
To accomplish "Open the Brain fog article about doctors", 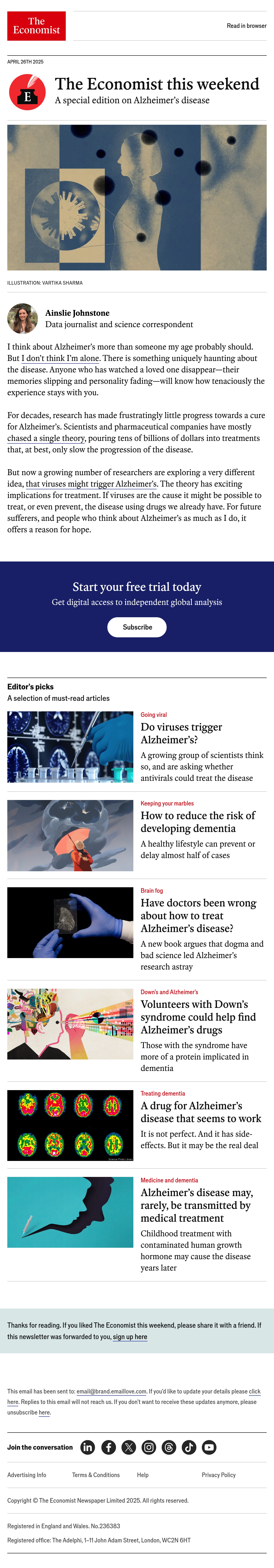I will [x=198, y=916].
